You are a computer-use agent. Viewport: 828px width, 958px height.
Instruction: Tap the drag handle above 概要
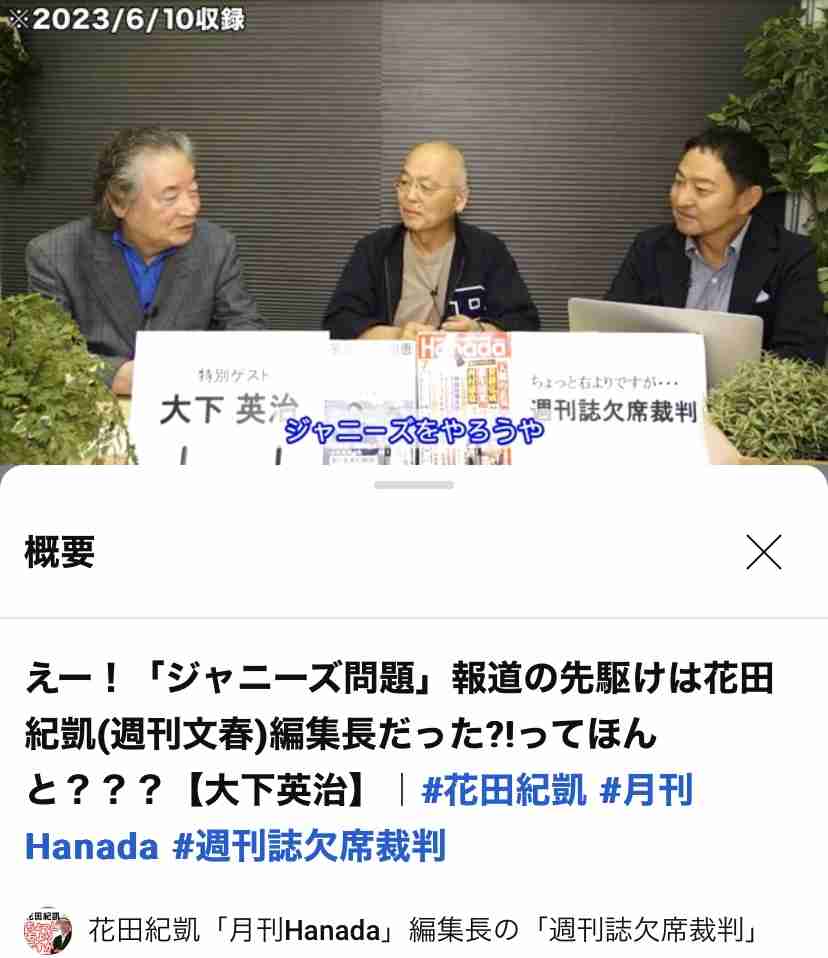point(414,485)
